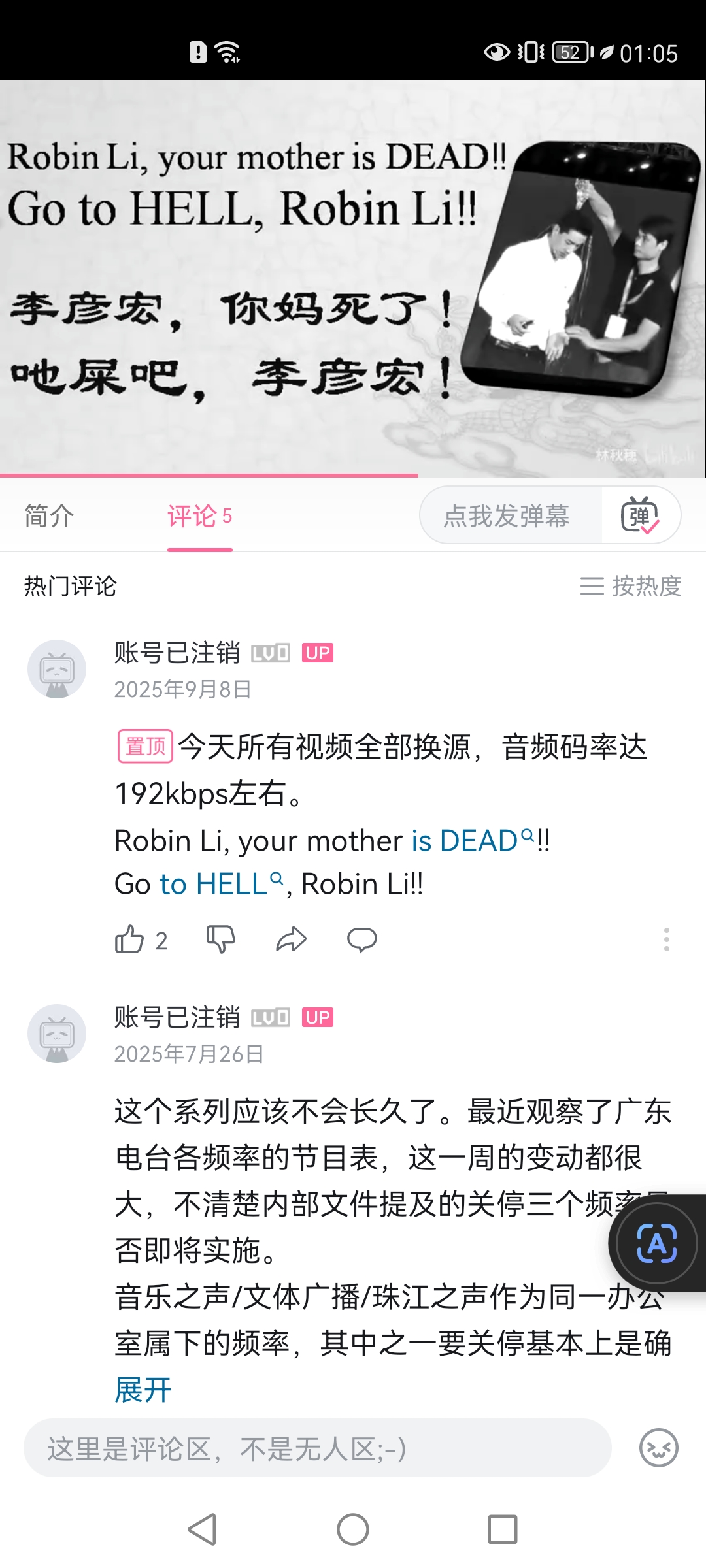Expand the 2025年7月26日 comment with 展开
The image size is (706, 1568).
143,1389
